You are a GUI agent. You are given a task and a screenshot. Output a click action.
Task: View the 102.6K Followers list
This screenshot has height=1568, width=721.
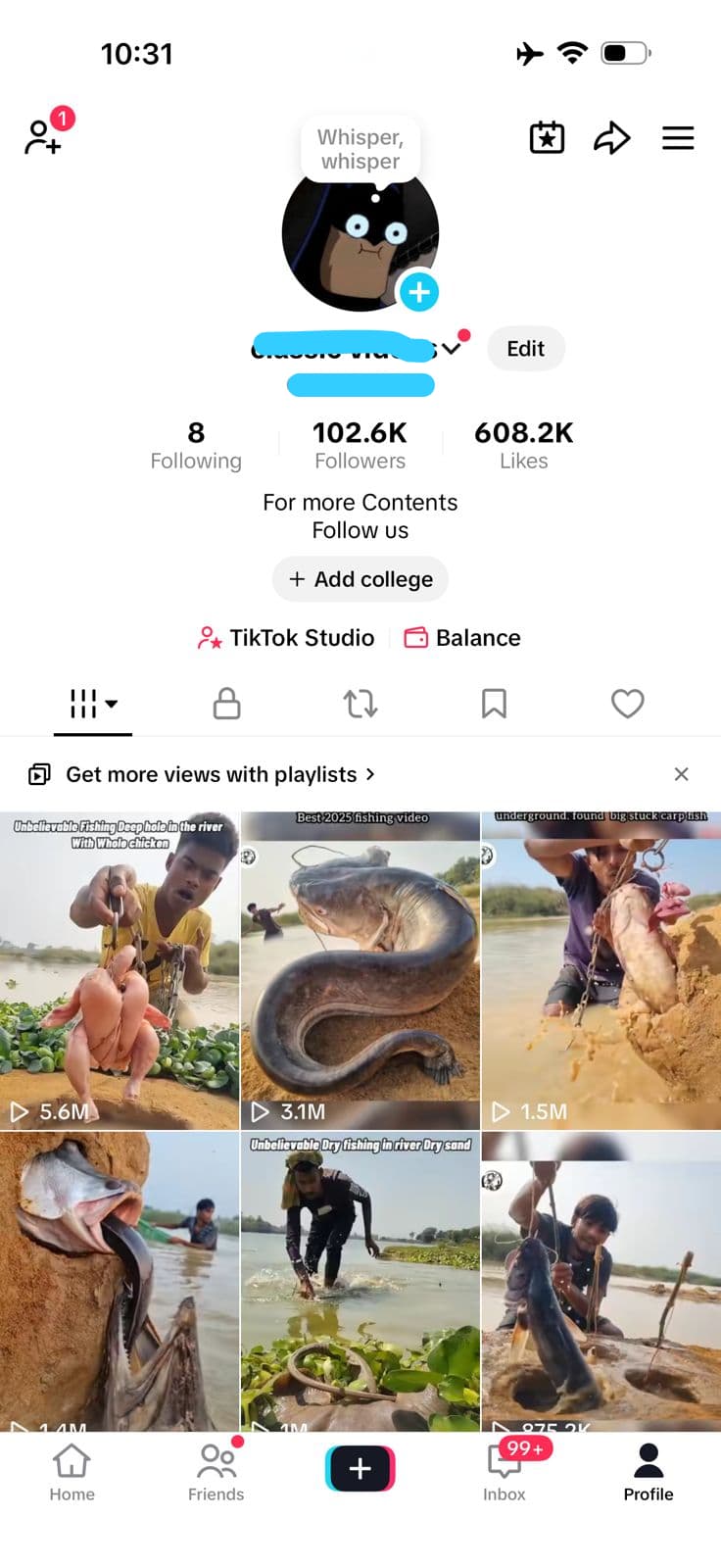click(360, 445)
